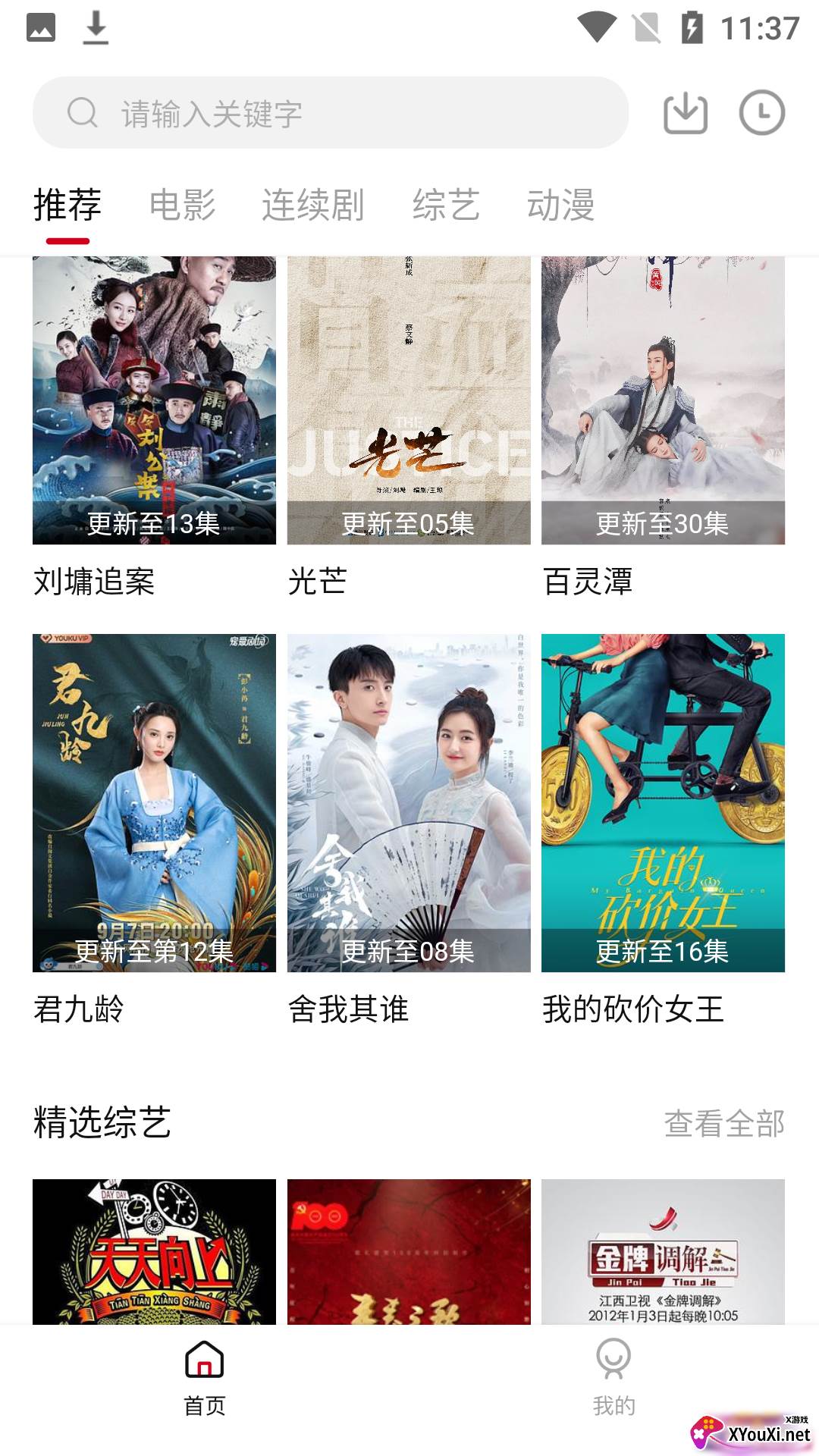The image size is (819, 1456).
Task: Switch to the 动漫 tab
Action: click(560, 206)
